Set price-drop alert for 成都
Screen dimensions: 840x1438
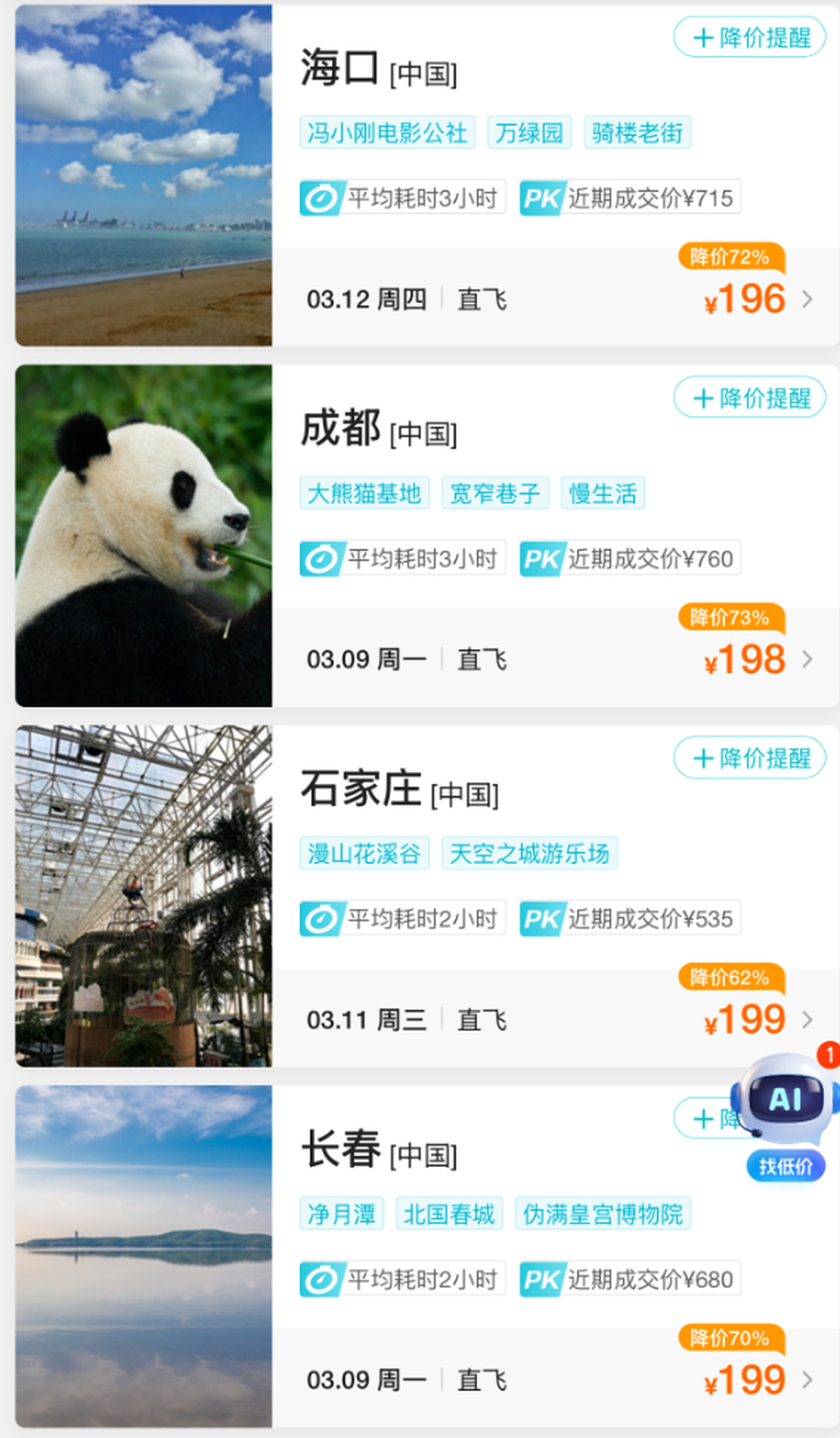click(x=750, y=398)
